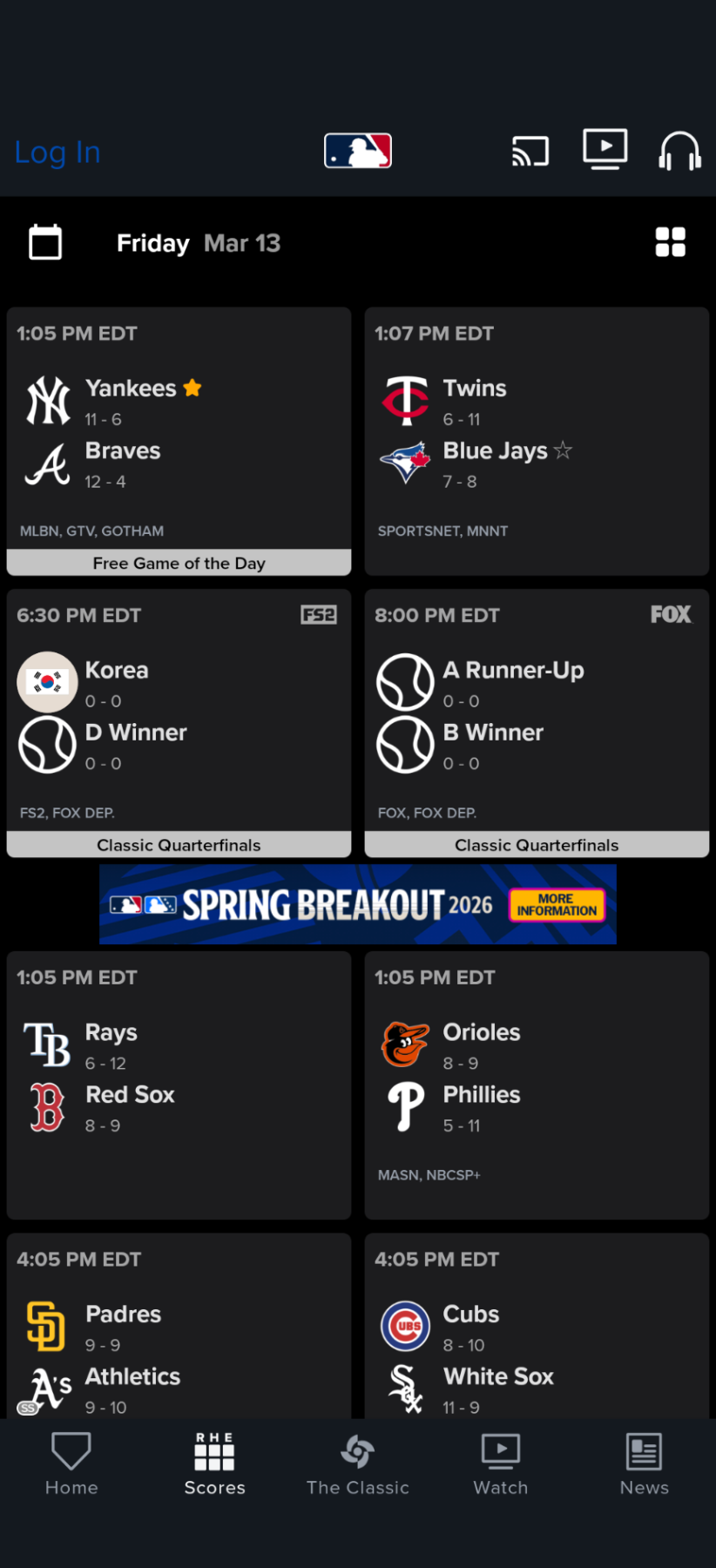Open the cast to device icon

pos(530,152)
